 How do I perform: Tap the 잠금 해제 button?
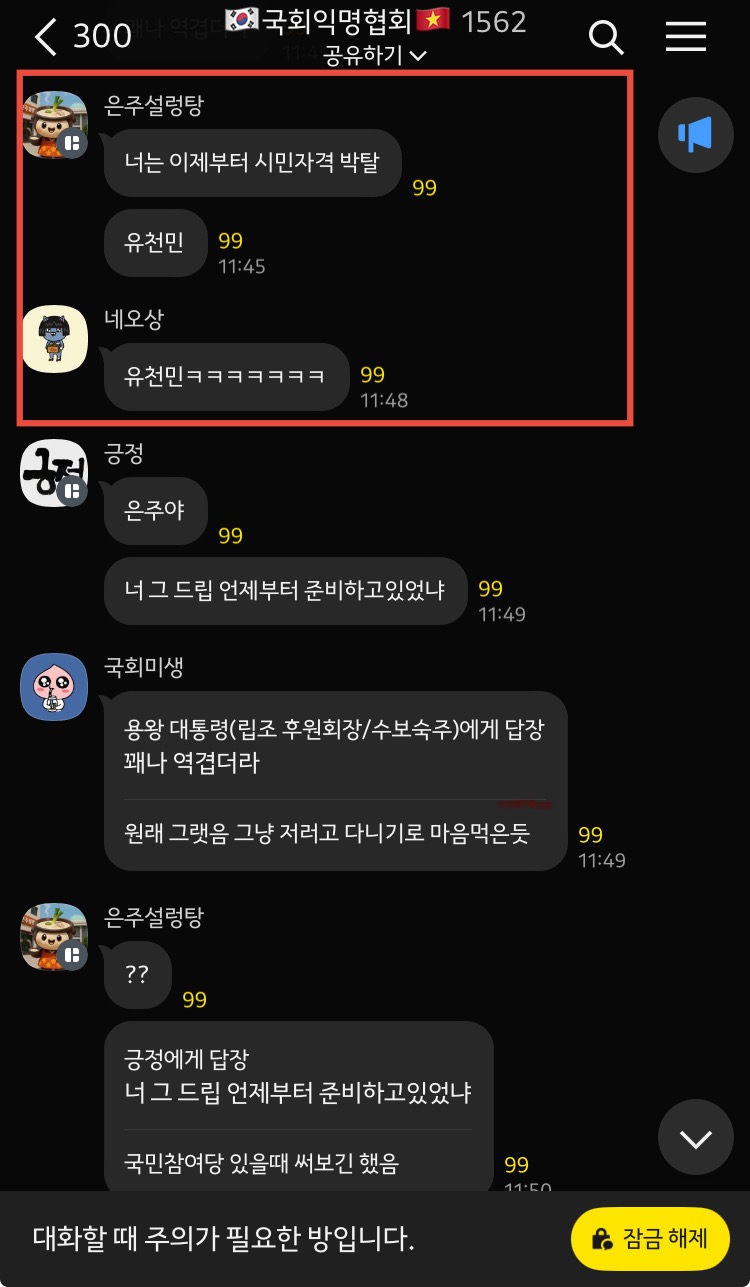pyautogui.click(x=650, y=1239)
